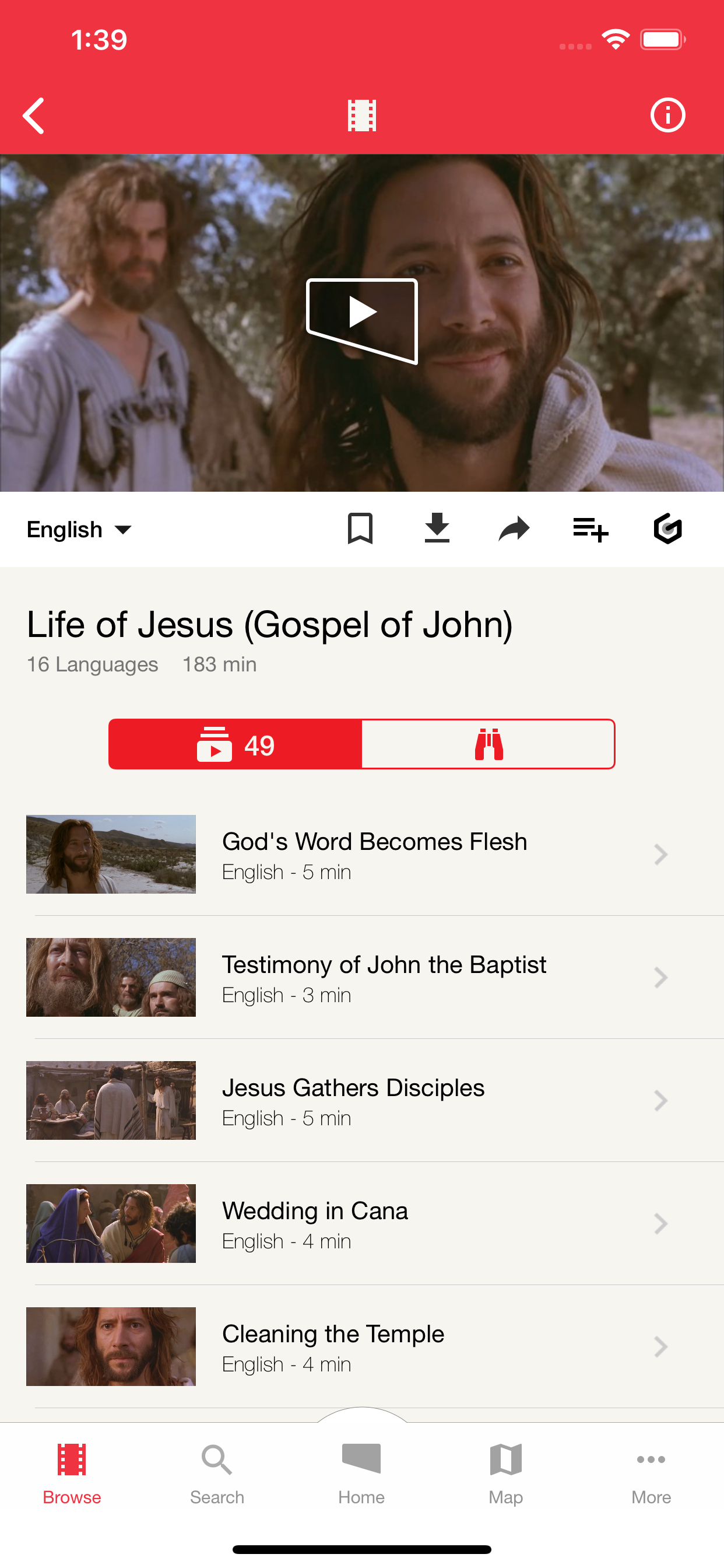
Task: Open God's Word Becomes Flesh clip
Action: 362,855
